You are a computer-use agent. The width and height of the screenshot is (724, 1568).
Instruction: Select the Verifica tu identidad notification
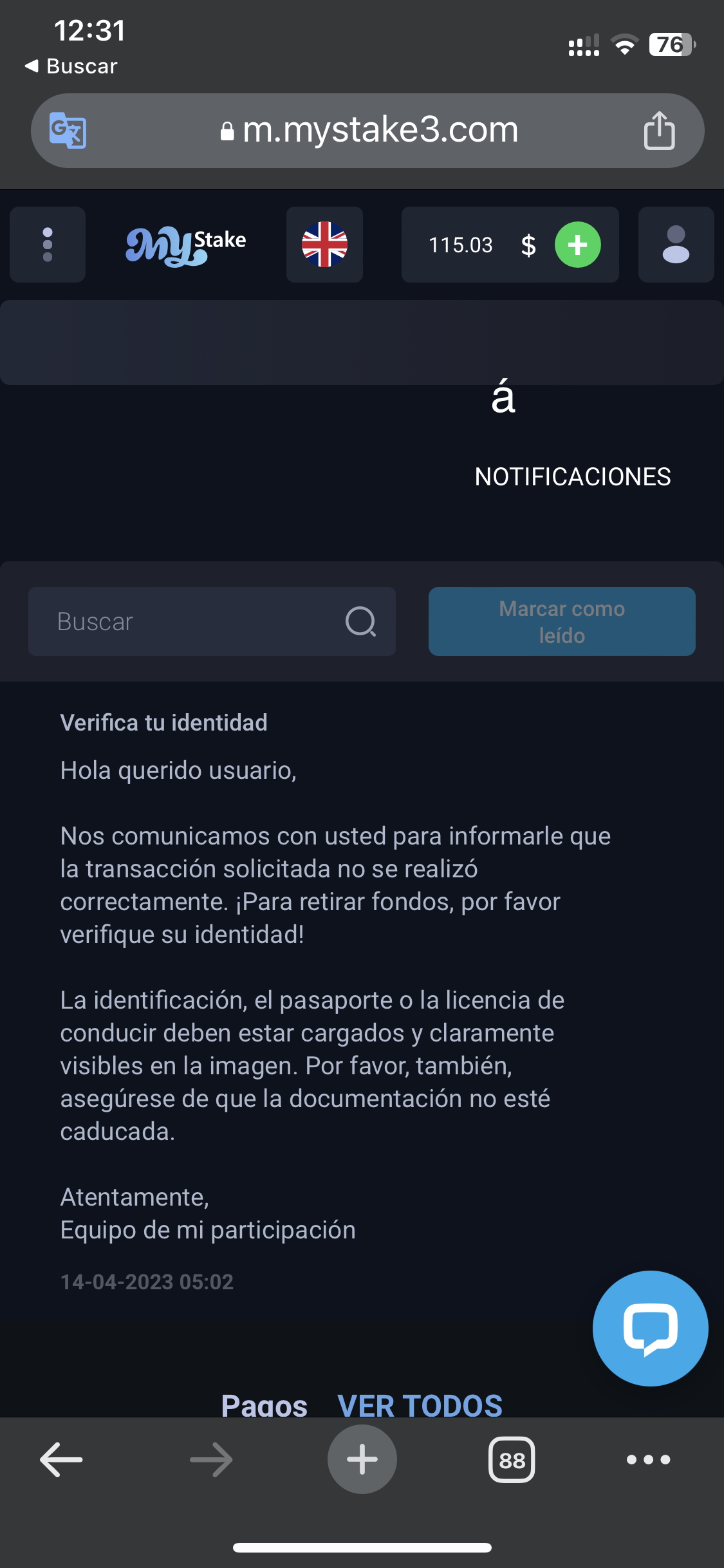164,723
